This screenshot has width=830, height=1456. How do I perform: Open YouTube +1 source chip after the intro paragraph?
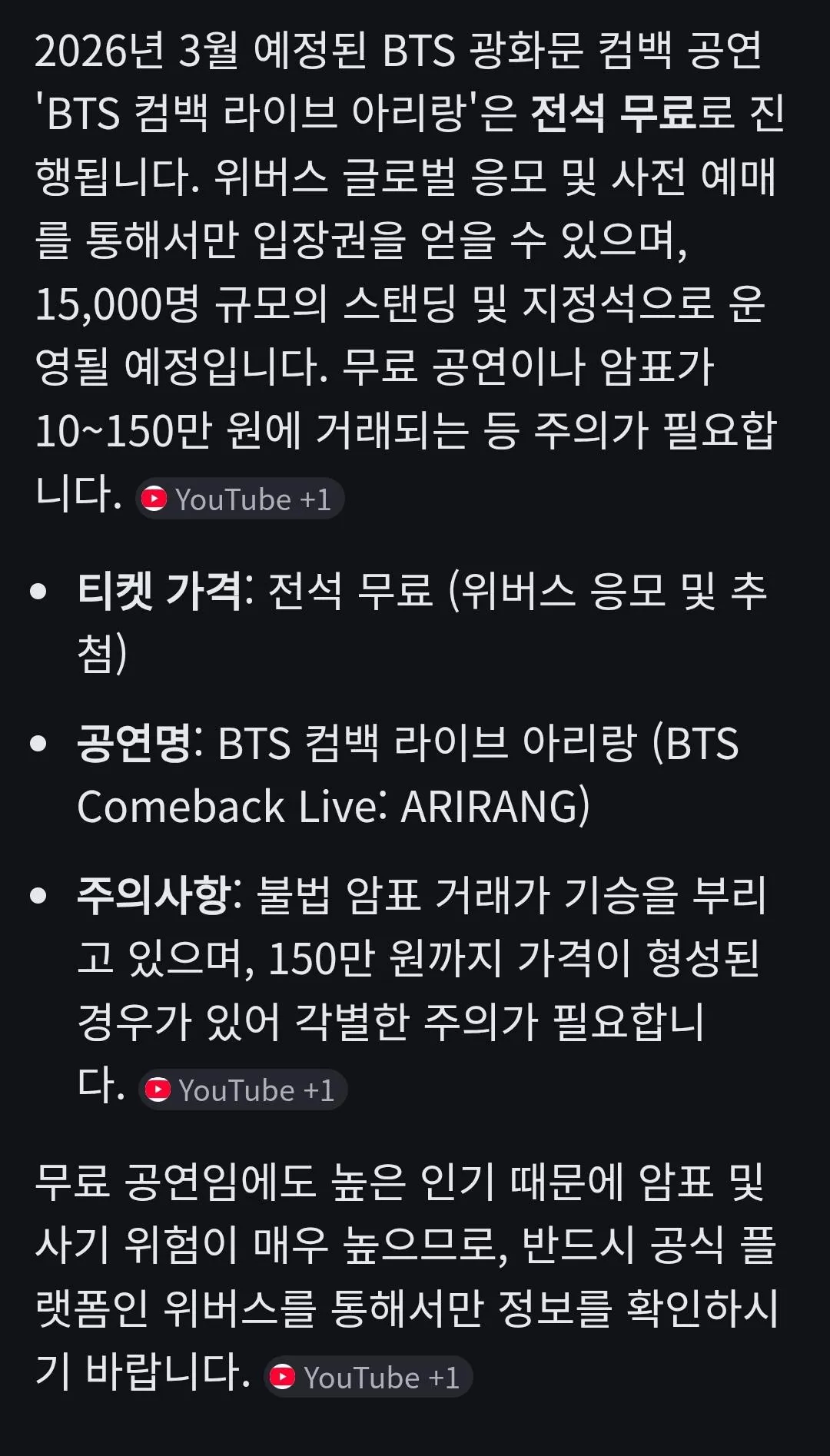coord(239,499)
